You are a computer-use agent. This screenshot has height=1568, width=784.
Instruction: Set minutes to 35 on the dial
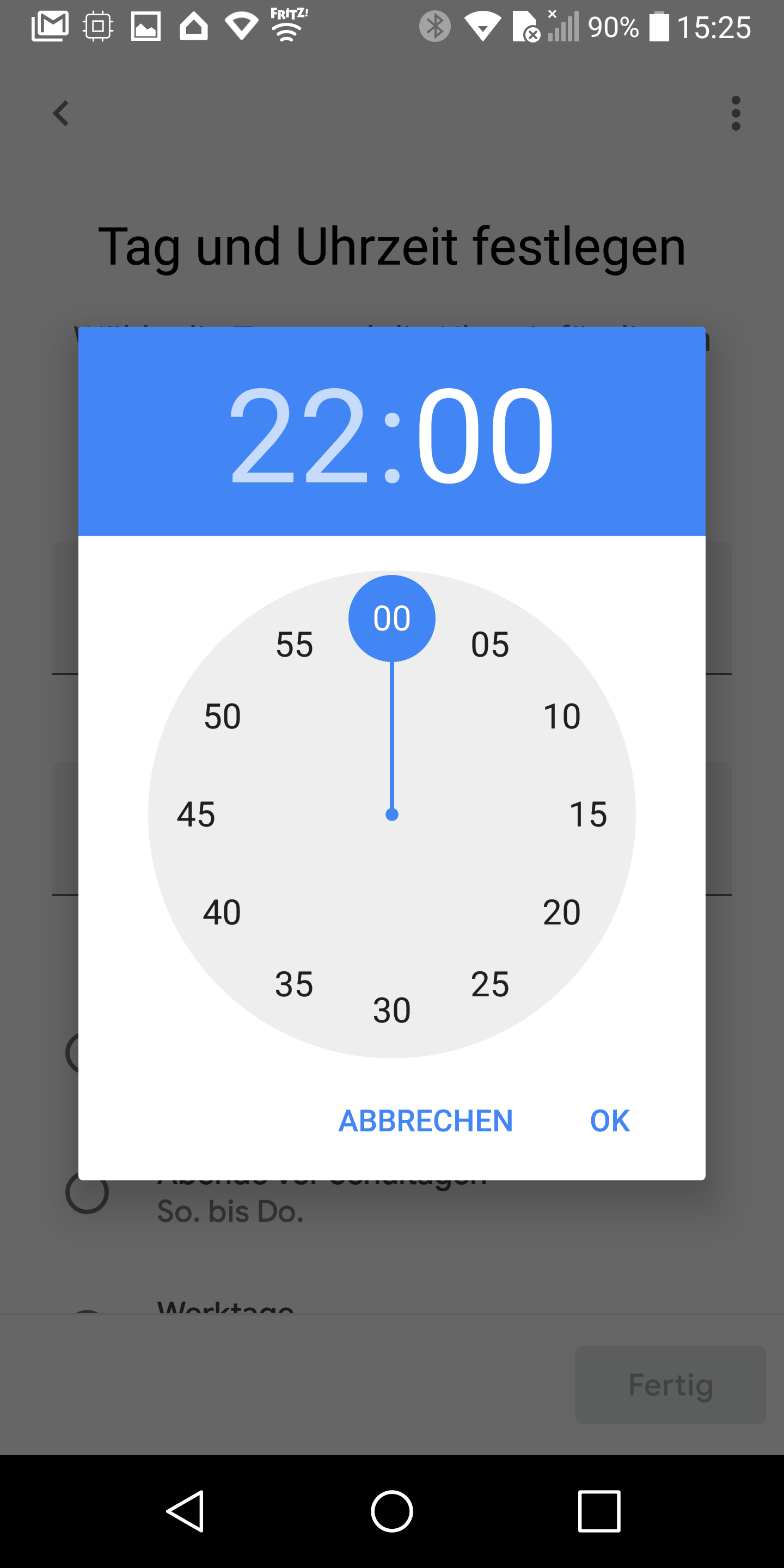pos(294,984)
